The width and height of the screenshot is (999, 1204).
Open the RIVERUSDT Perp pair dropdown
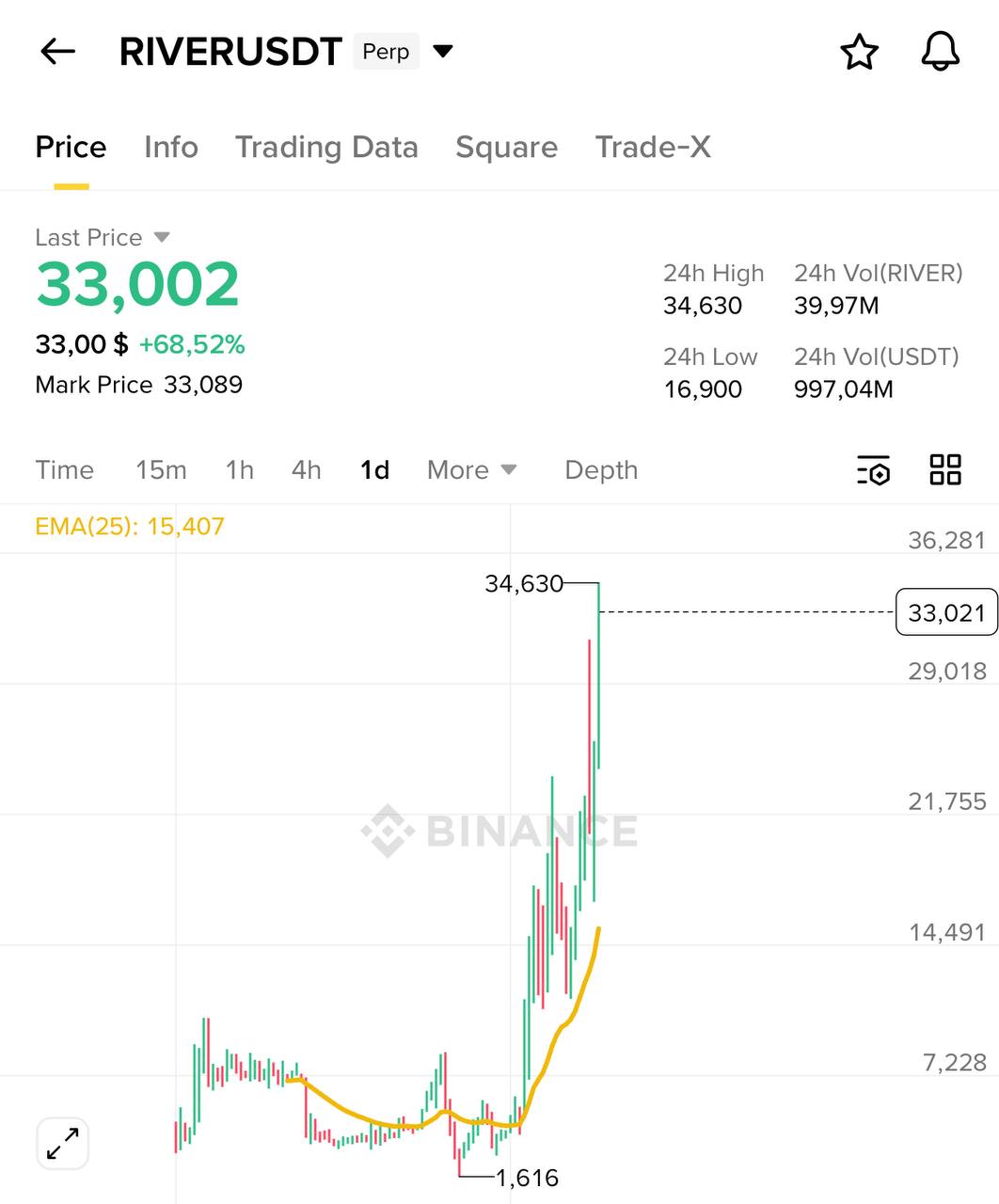click(x=442, y=51)
